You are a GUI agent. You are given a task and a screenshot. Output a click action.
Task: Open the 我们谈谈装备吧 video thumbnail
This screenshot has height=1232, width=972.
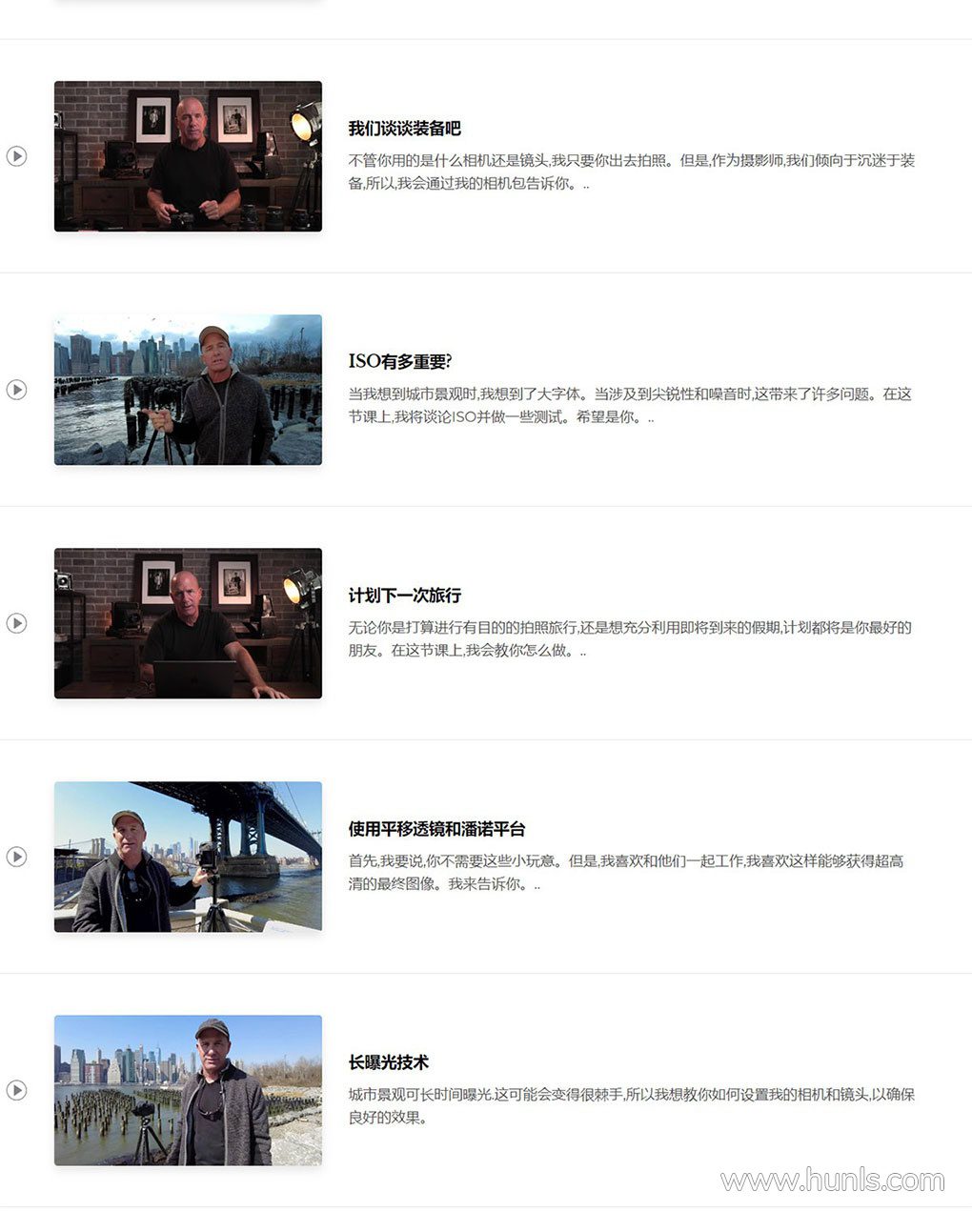pyautogui.click(x=188, y=156)
